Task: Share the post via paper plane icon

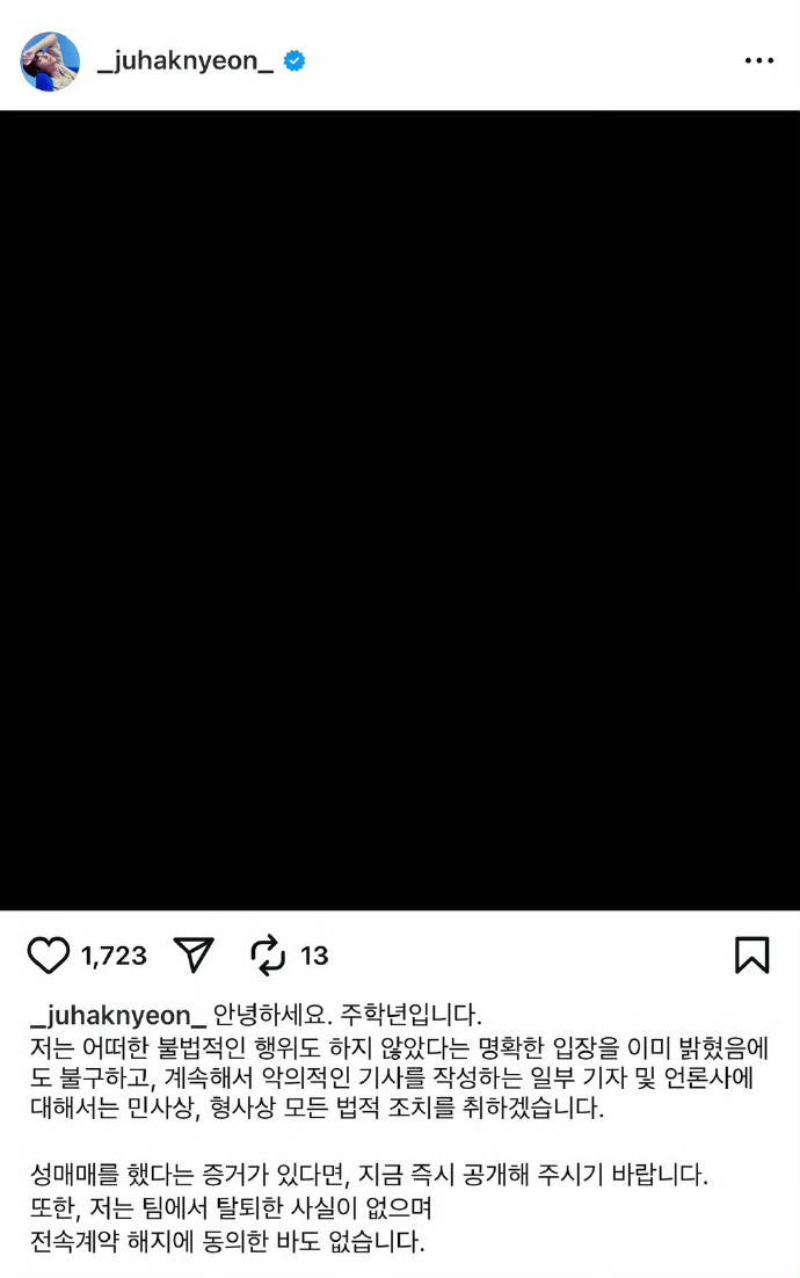Action: [194, 956]
